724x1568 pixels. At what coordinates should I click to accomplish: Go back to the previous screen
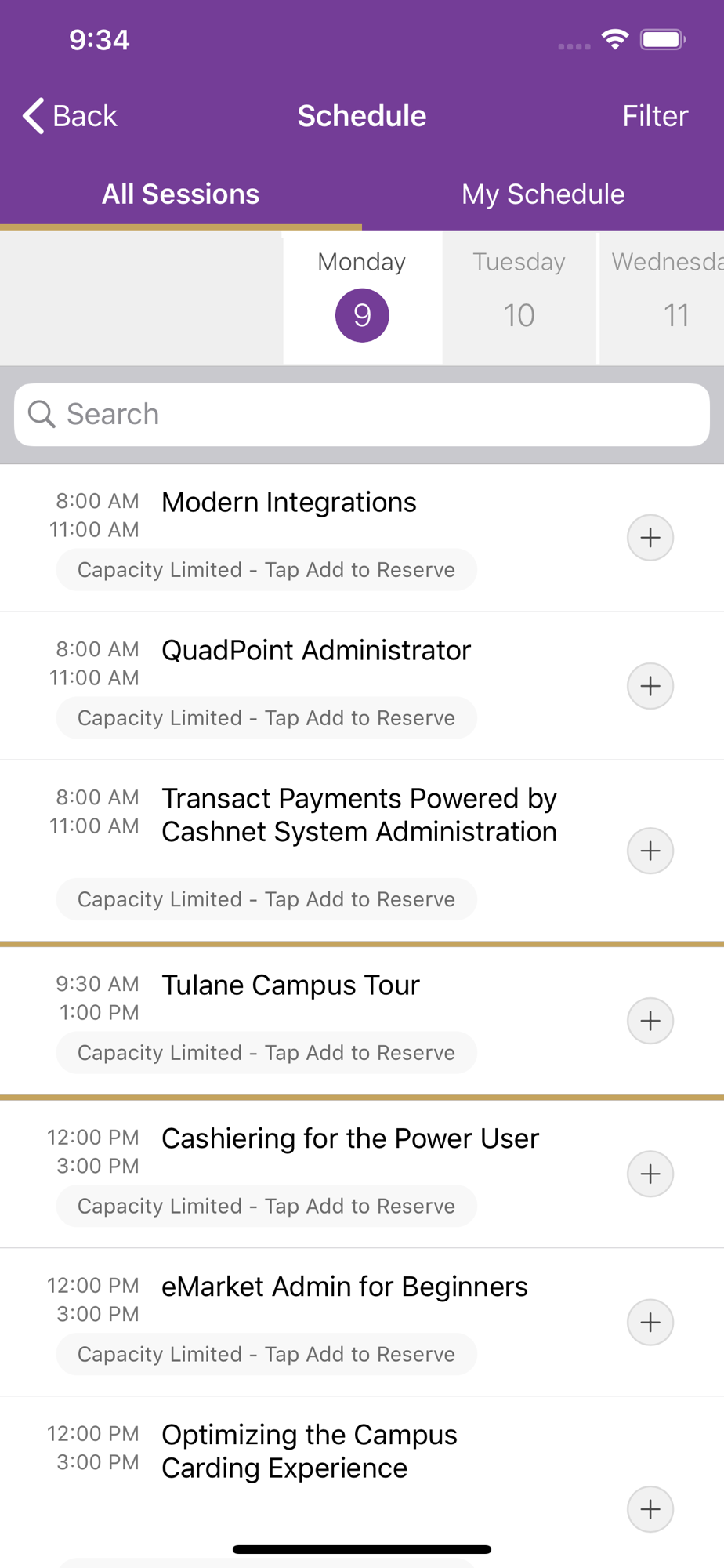point(70,116)
